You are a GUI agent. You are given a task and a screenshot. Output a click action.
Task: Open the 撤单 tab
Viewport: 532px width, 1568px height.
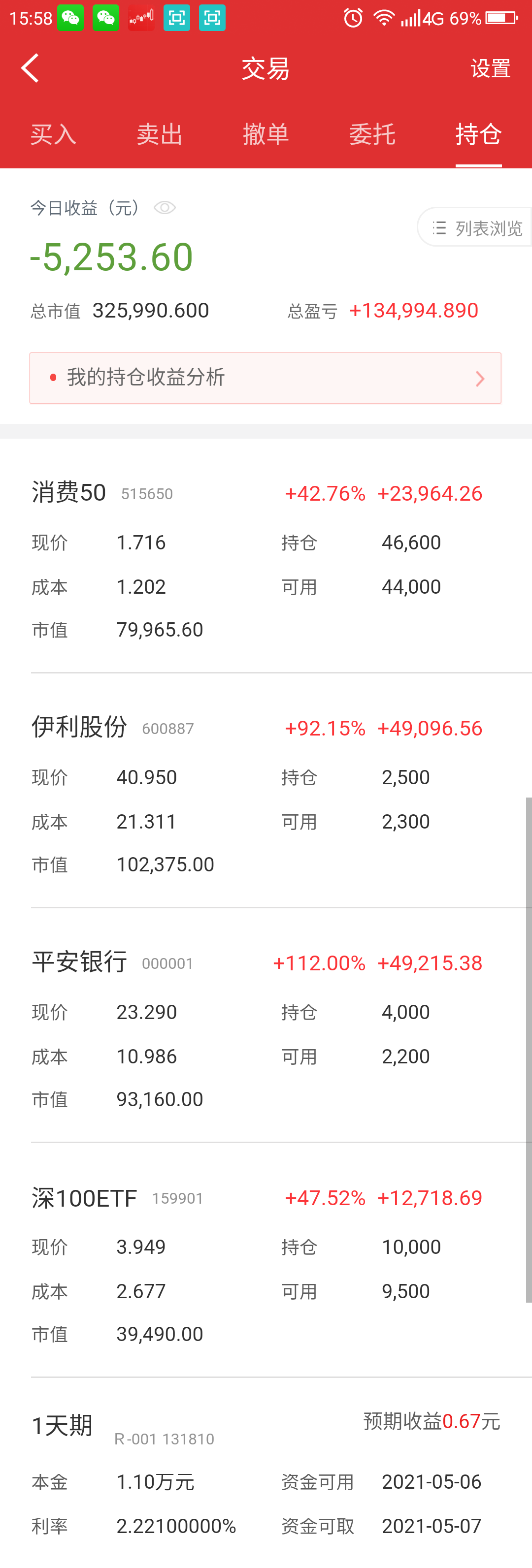[x=266, y=134]
